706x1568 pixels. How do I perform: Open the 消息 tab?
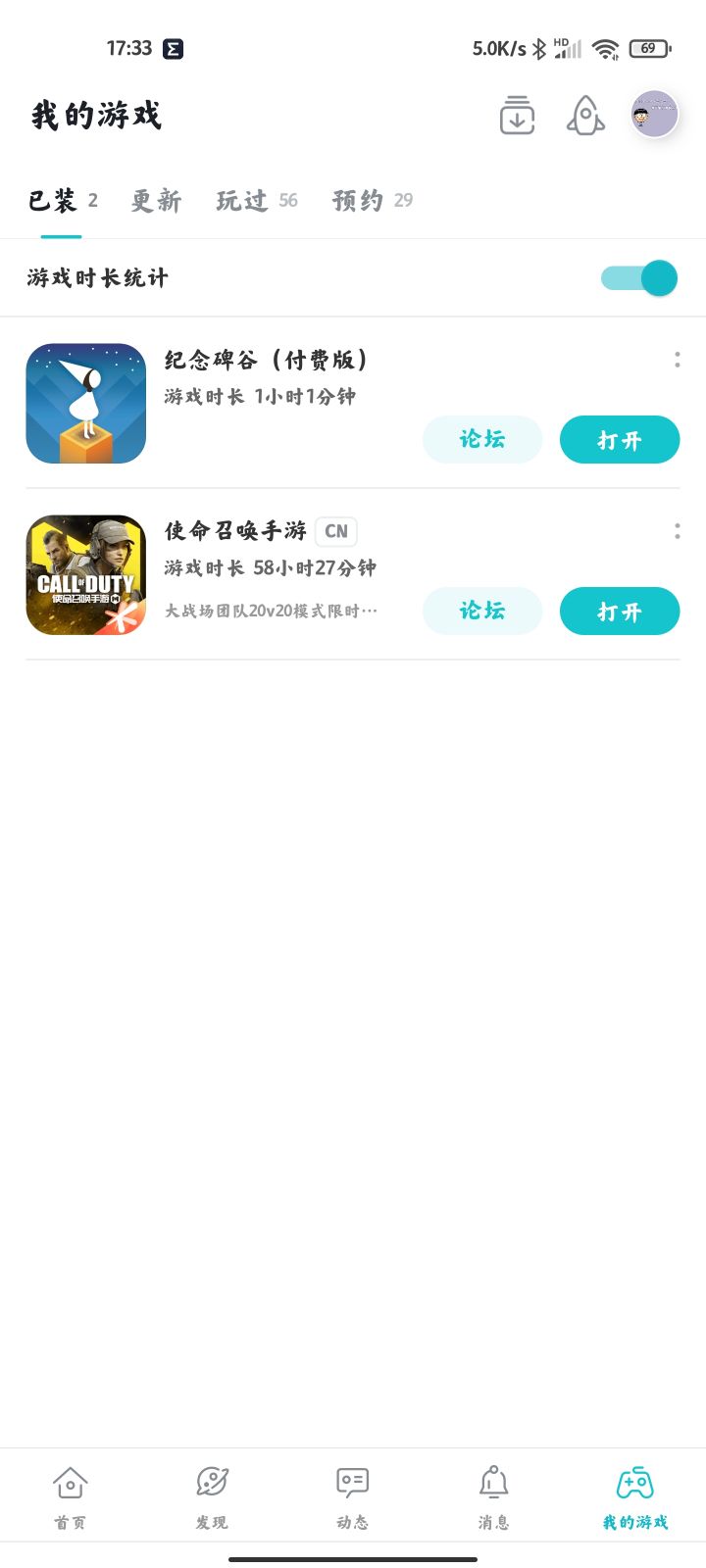click(x=493, y=1495)
